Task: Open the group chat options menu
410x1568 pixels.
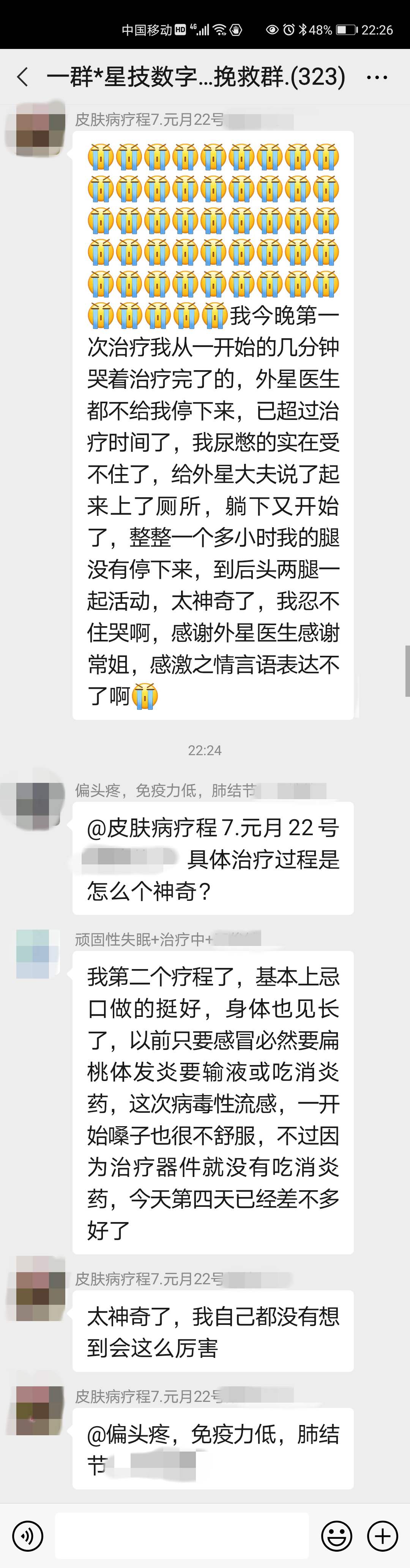Action: pyautogui.click(x=377, y=78)
